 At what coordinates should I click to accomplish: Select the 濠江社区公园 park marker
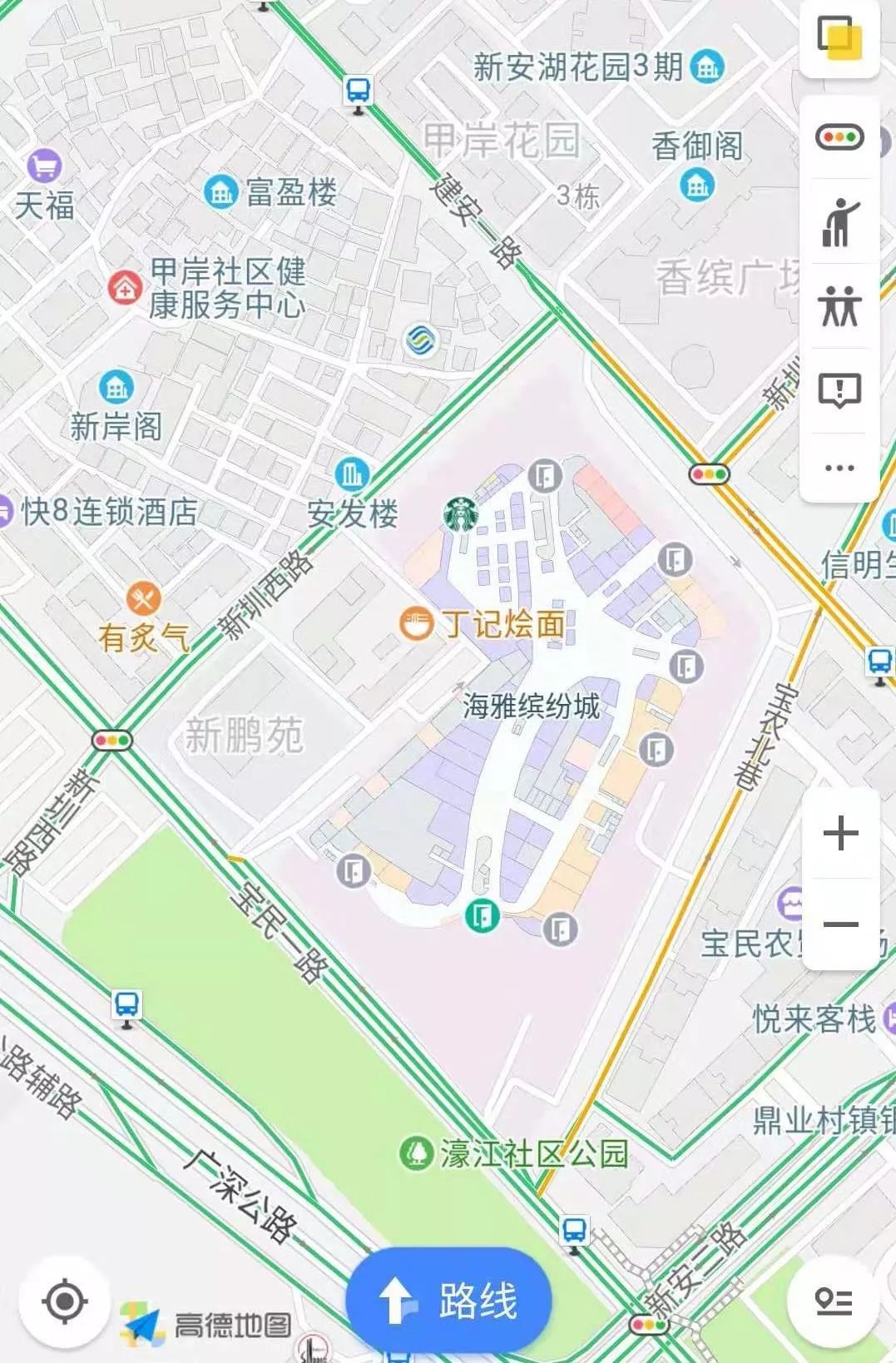(x=416, y=1153)
